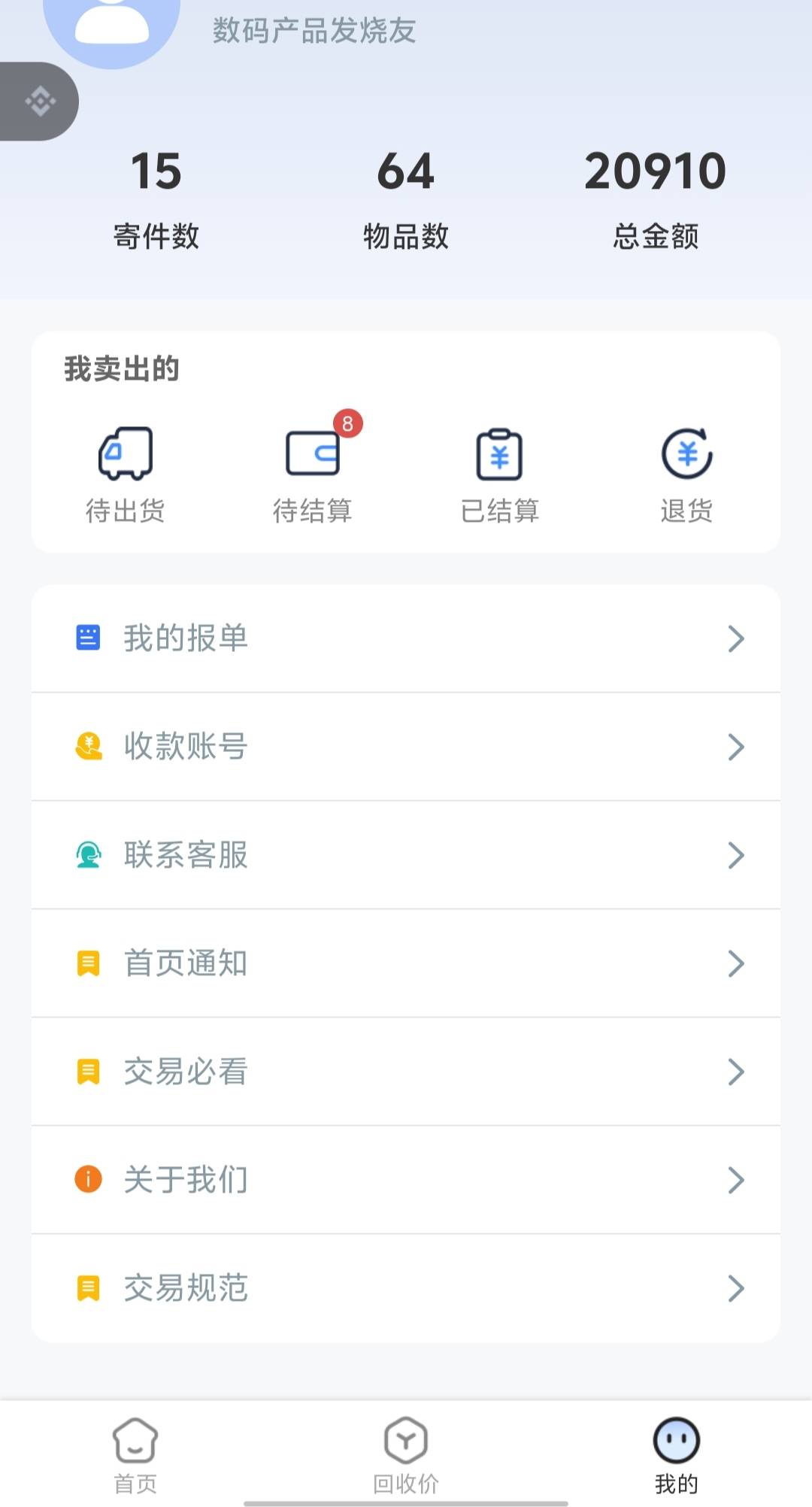Screen dimensions: 812x1507
Task: Open 交易规范 trading rules
Action: (x=406, y=1288)
